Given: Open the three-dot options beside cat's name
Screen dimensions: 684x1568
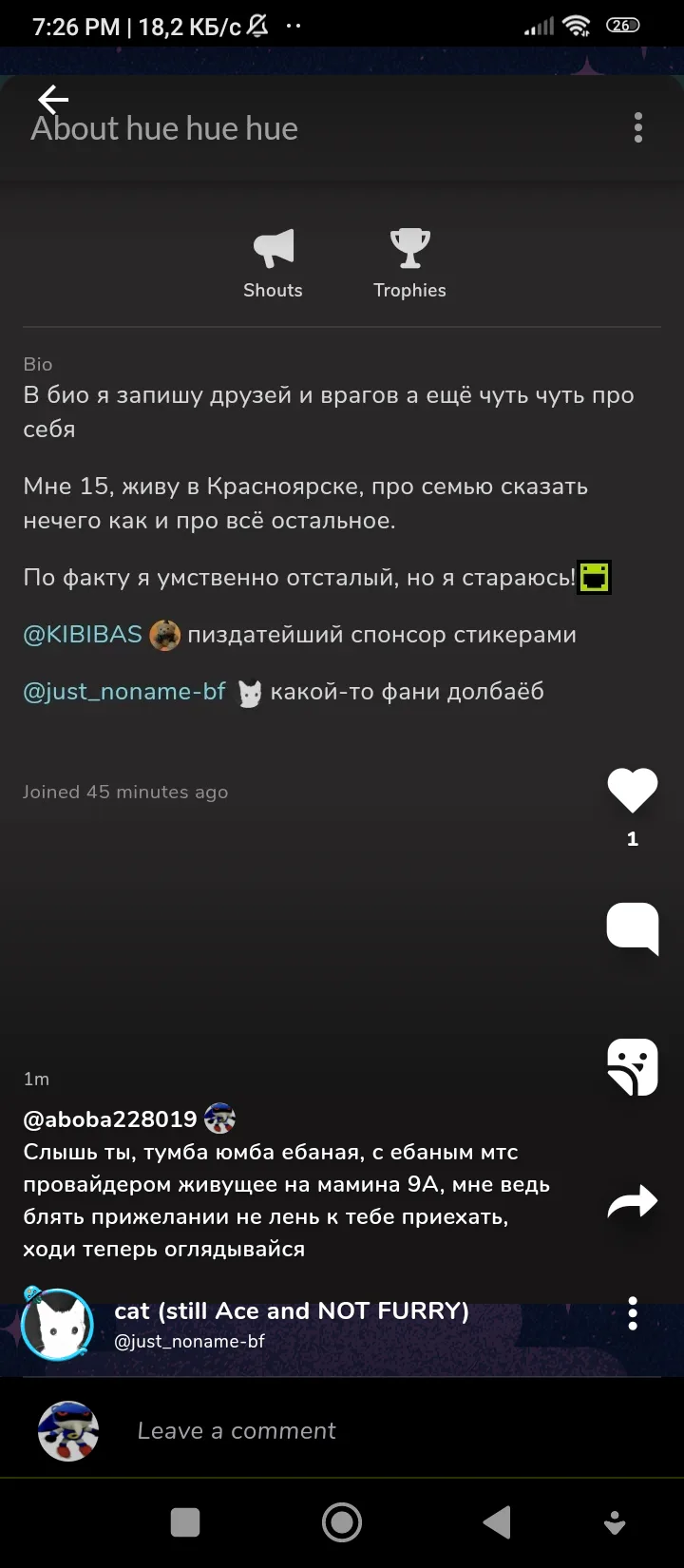Looking at the screenshot, I should (633, 1313).
